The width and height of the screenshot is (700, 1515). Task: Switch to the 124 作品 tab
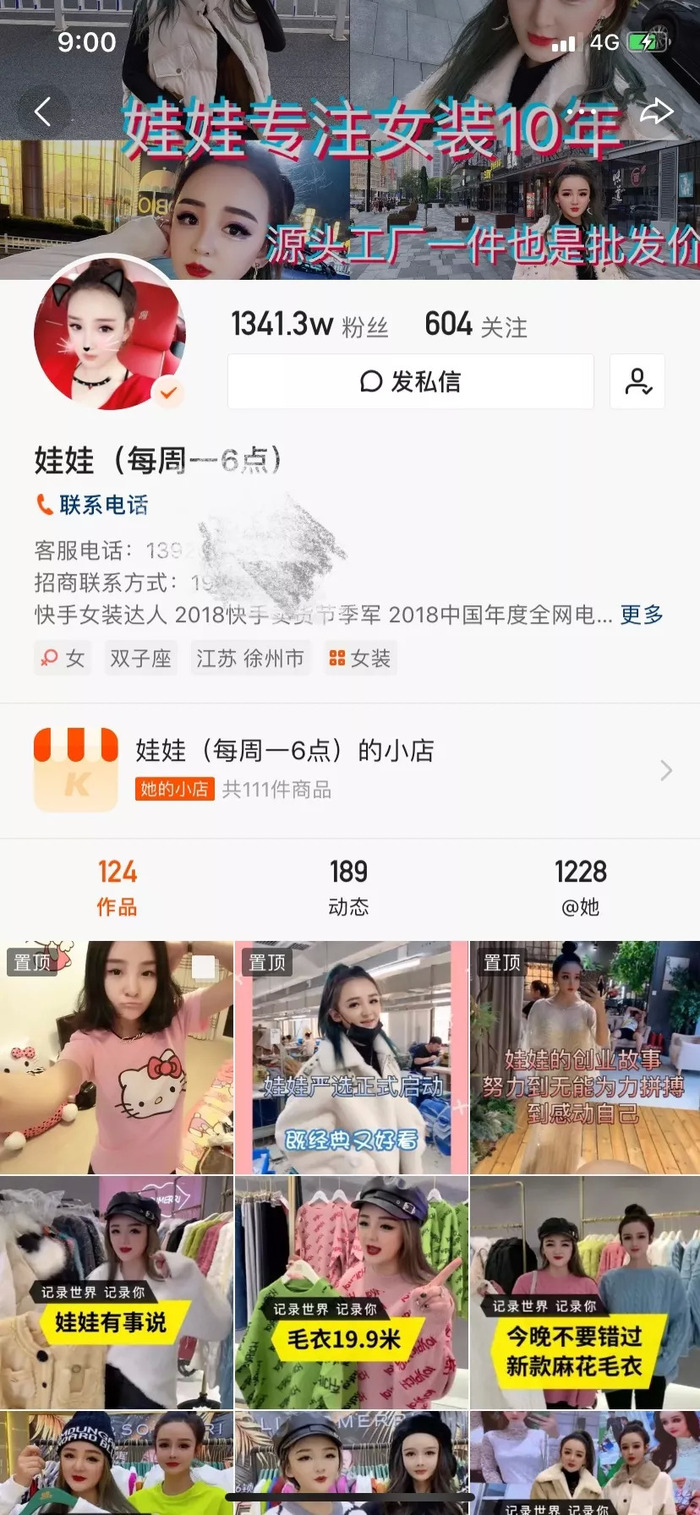pyautogui.click(x=117, y=886)
